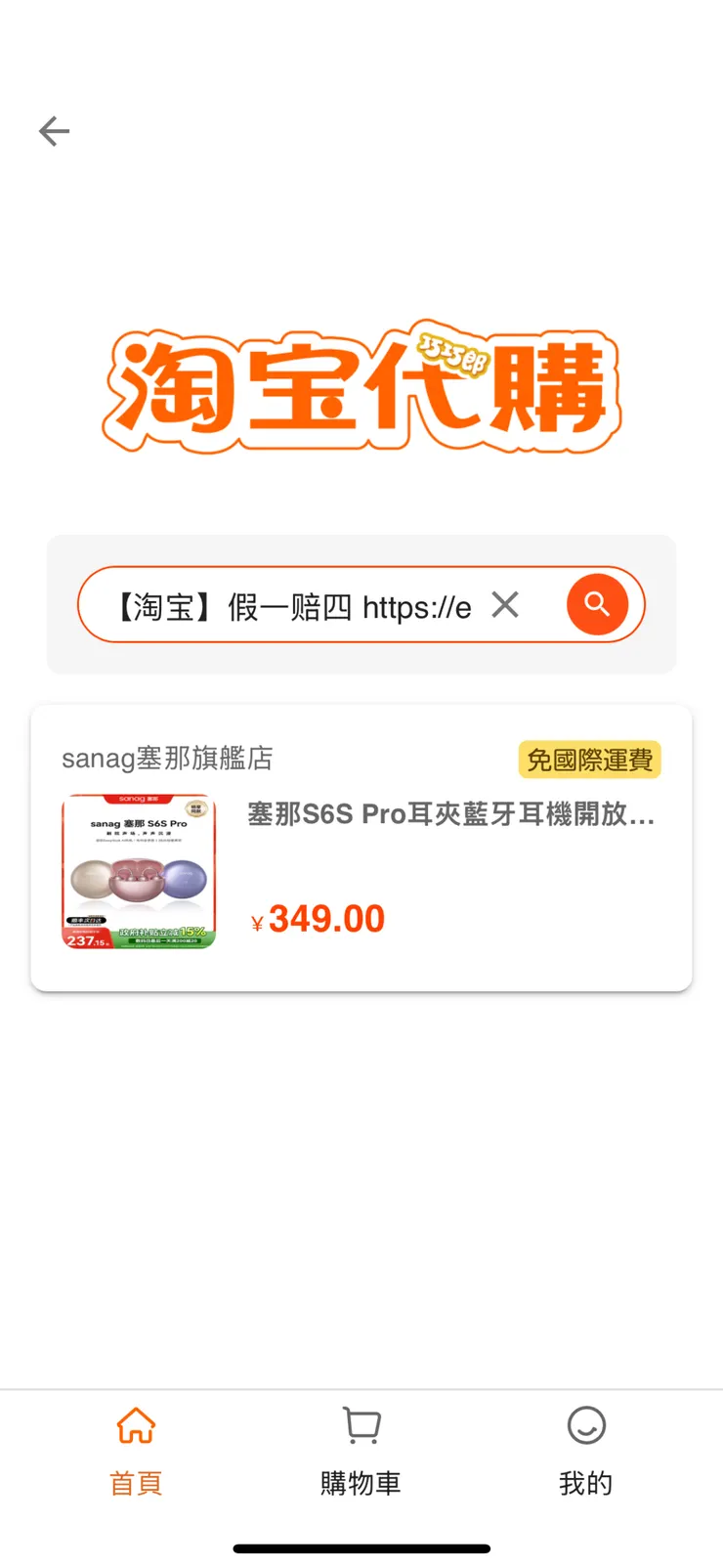Tap the back arrow at top left
The width and height of the screenshot is (723, 1568).
pyautogui.click(x=54, y=131)
